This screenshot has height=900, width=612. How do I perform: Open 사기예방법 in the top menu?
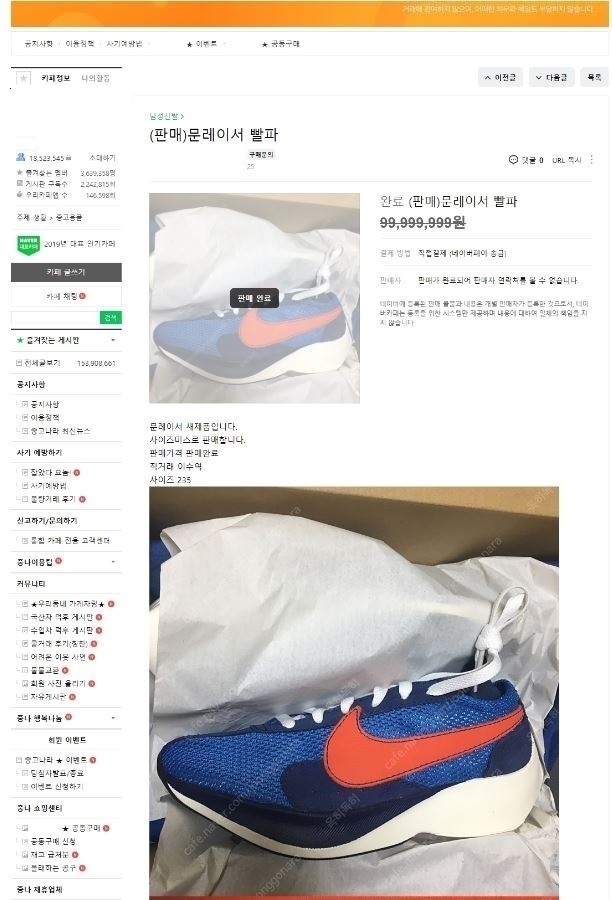click(124, 44)
